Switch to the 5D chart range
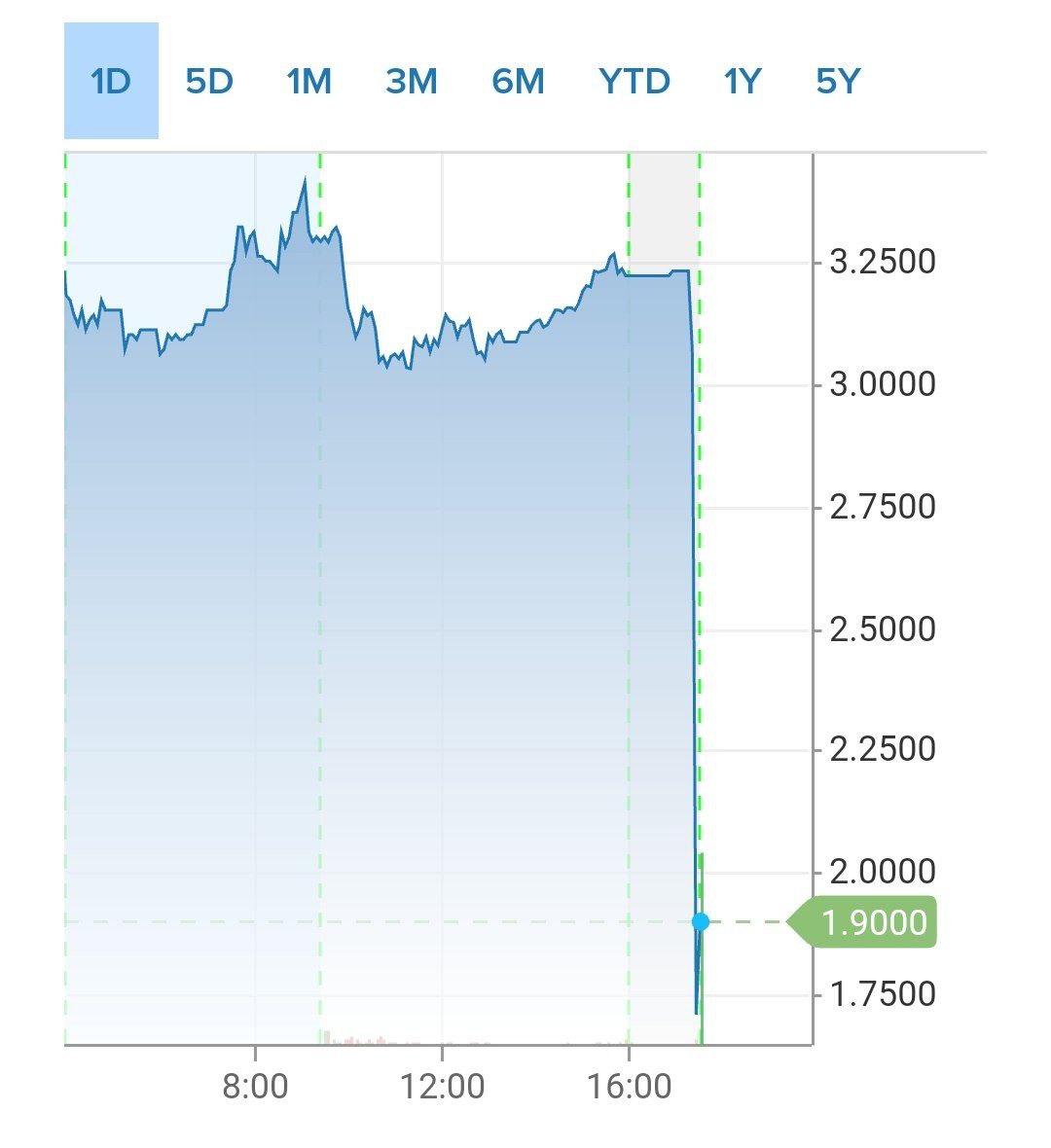The height and width of the screenshot is (1148, 1051). coord(209,82)
